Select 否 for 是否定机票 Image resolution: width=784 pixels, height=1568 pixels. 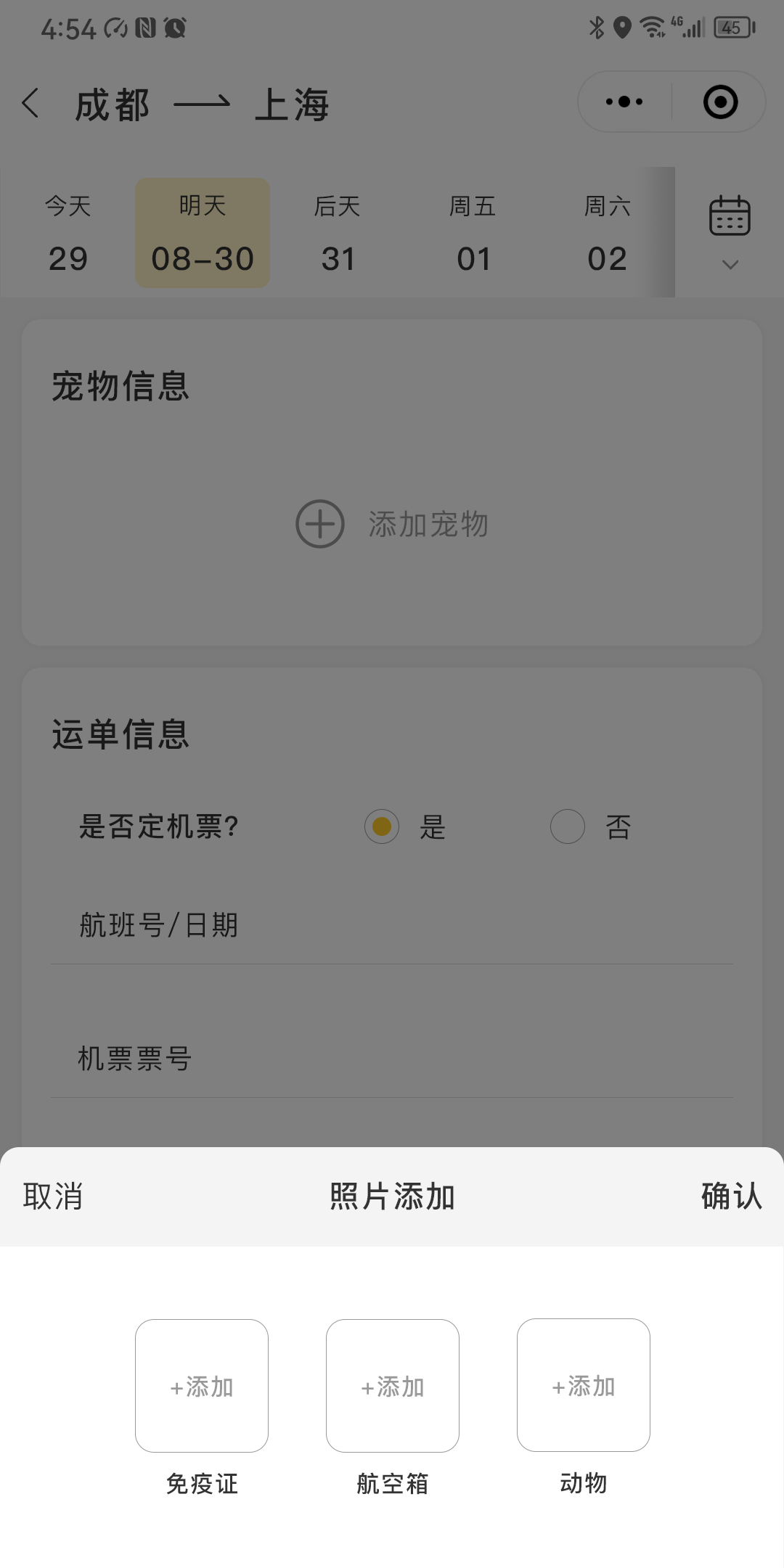(568, 826)
